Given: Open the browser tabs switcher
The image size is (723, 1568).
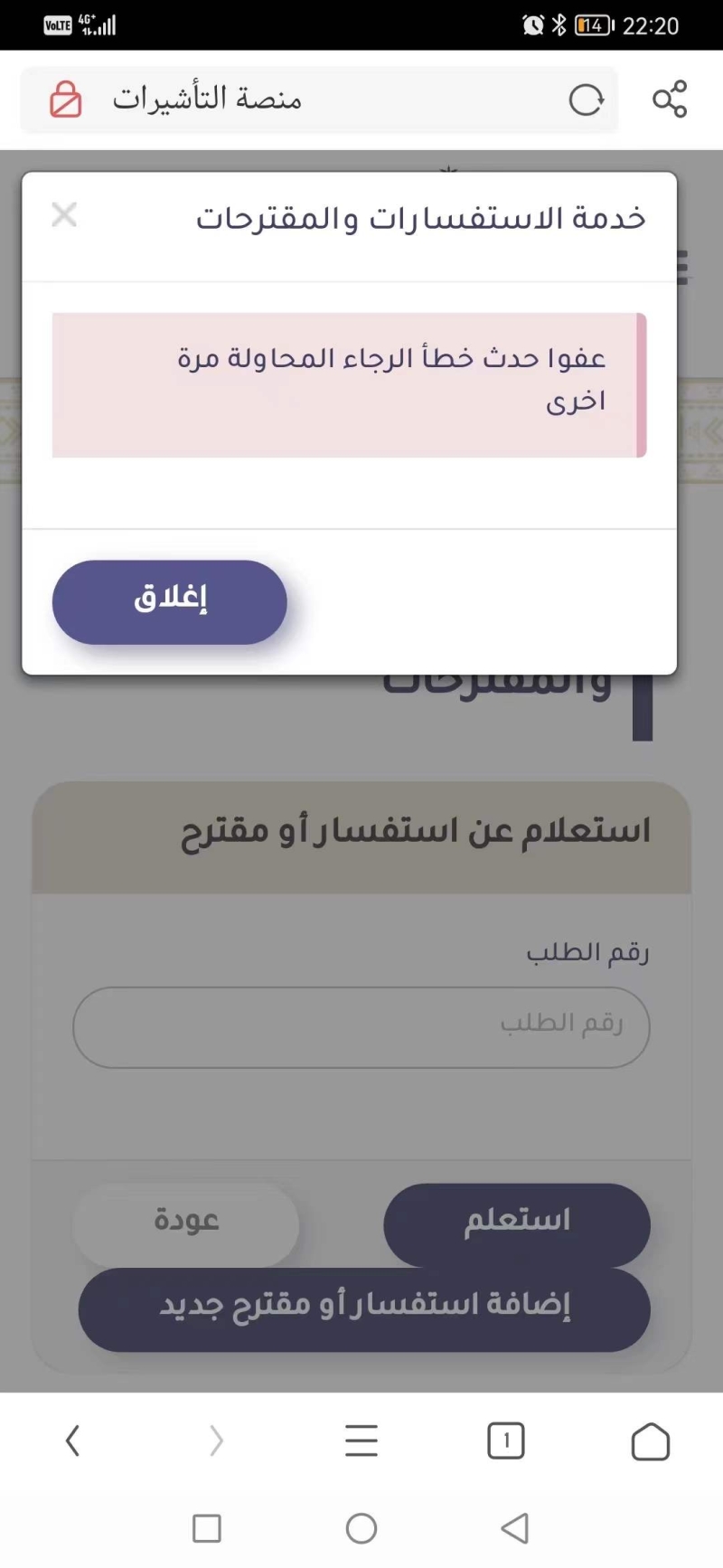Looking at the screenshot, I should click(x=506, y=1440).
